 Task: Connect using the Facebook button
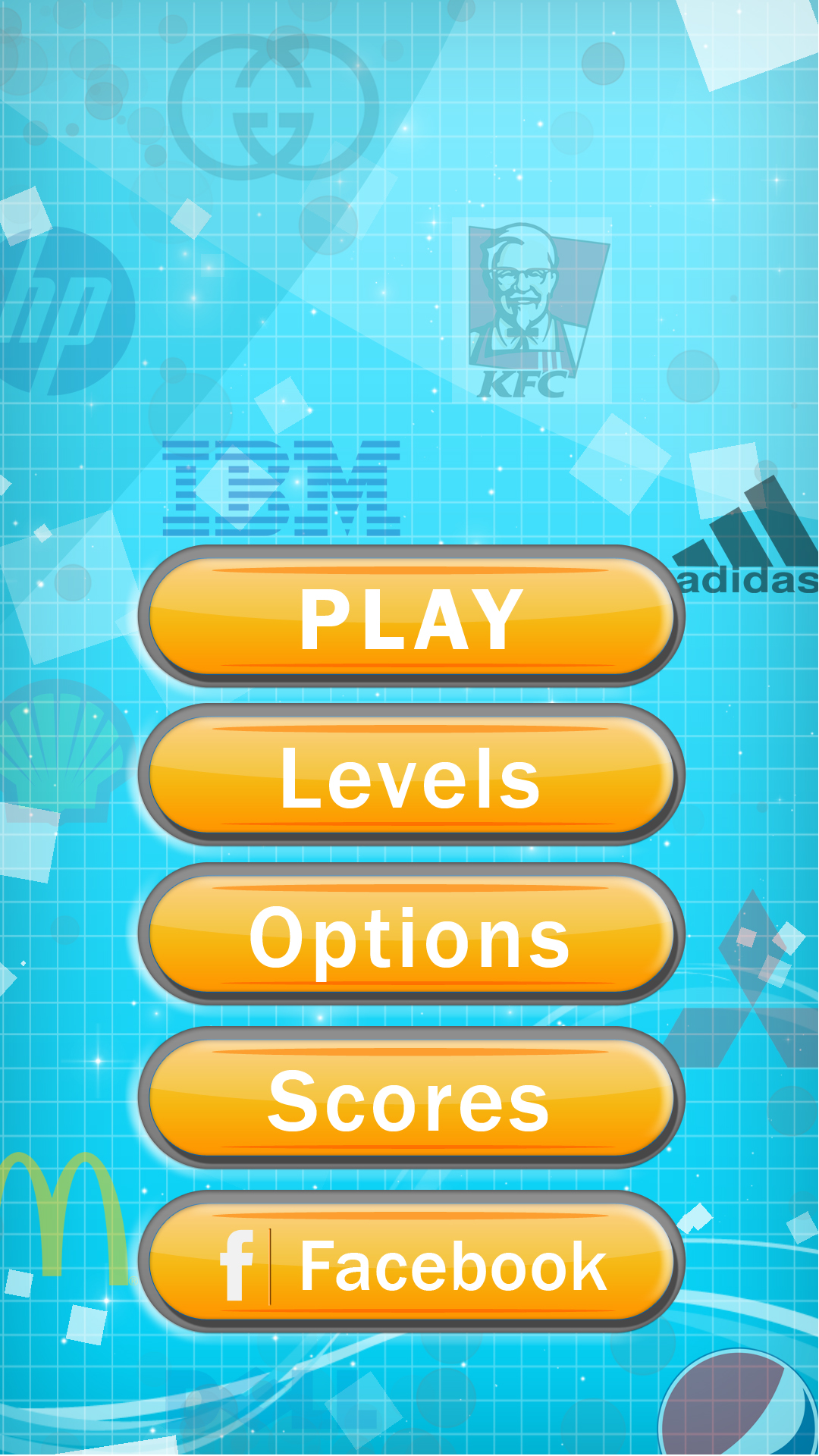click(411, 1262)
